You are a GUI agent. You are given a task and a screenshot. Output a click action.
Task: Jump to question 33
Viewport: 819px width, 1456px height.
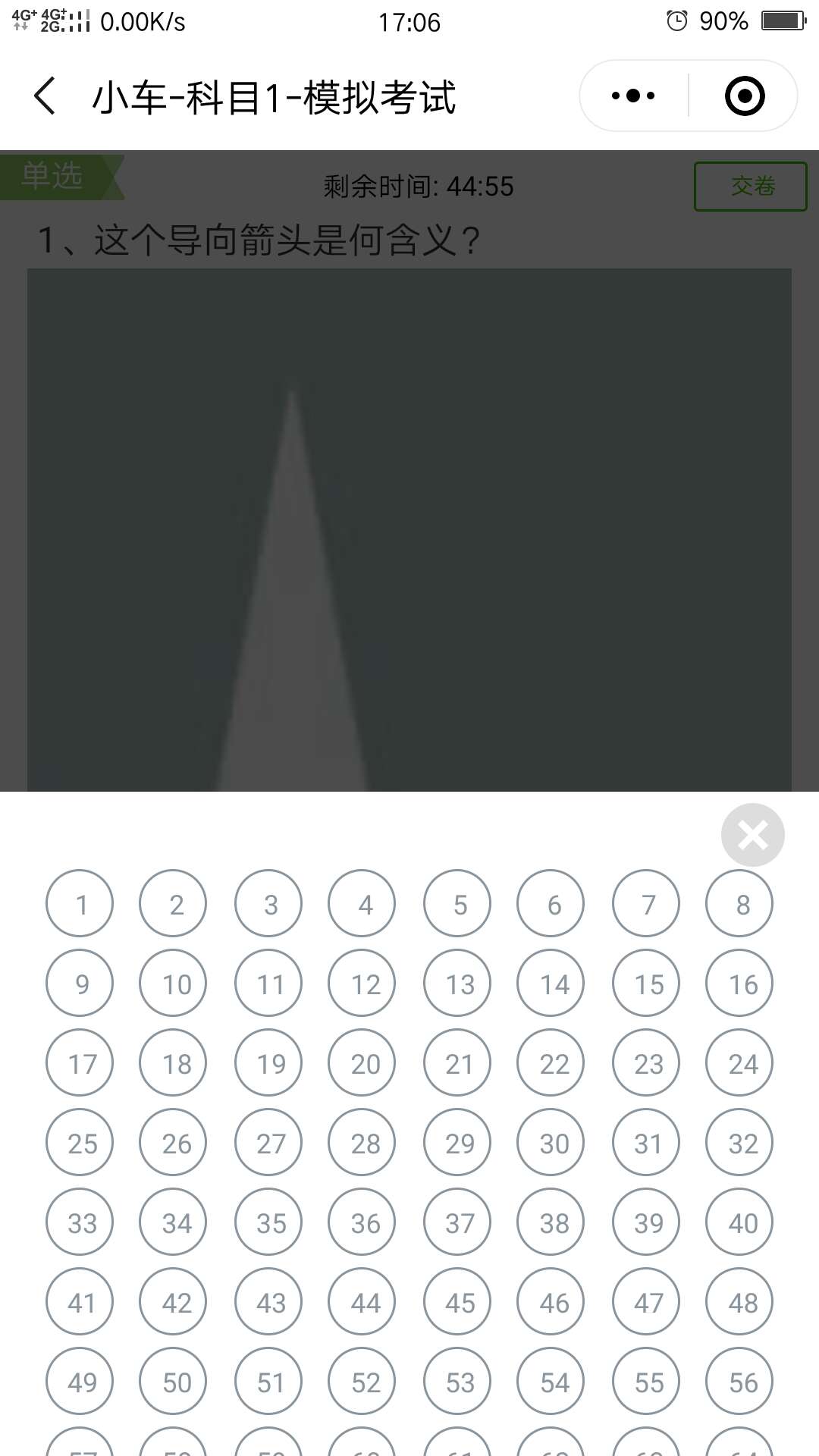coord(80,1222)
